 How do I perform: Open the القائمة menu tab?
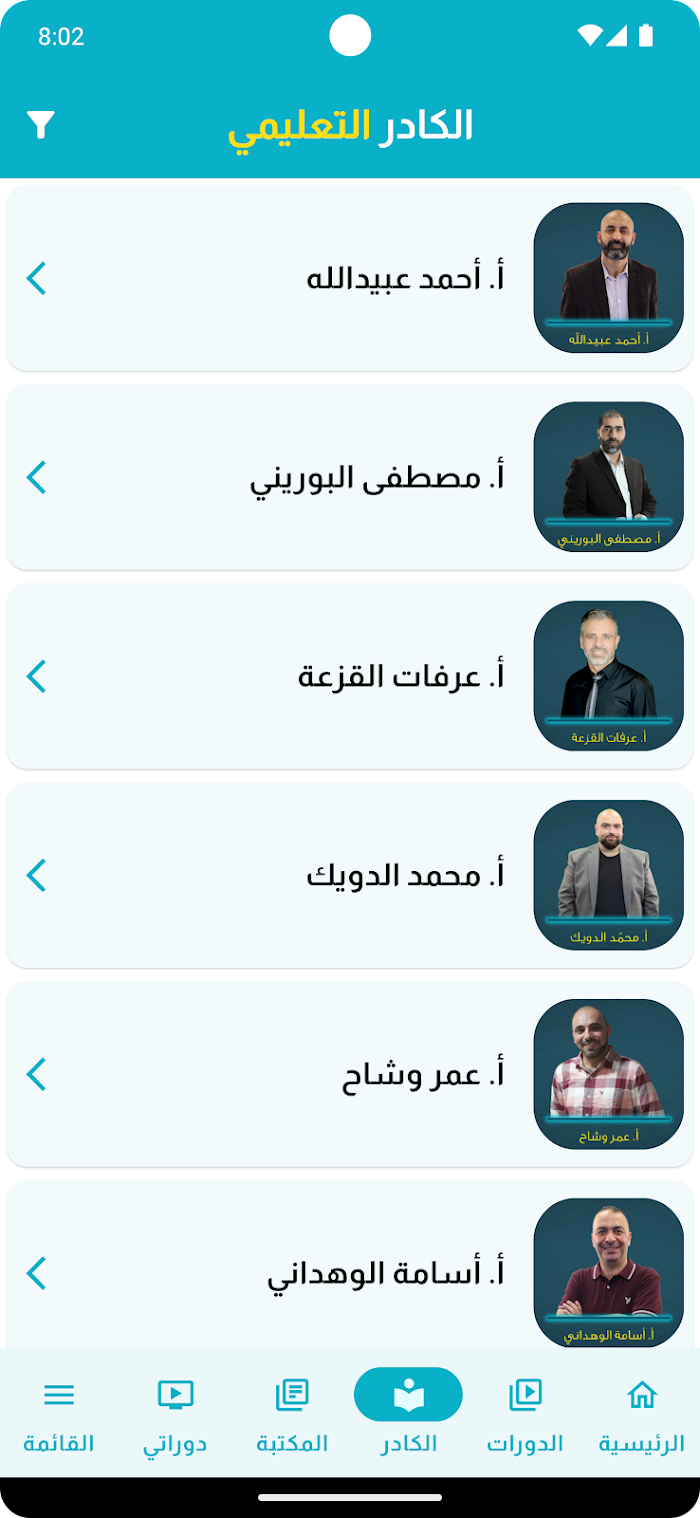[59, 1414]
